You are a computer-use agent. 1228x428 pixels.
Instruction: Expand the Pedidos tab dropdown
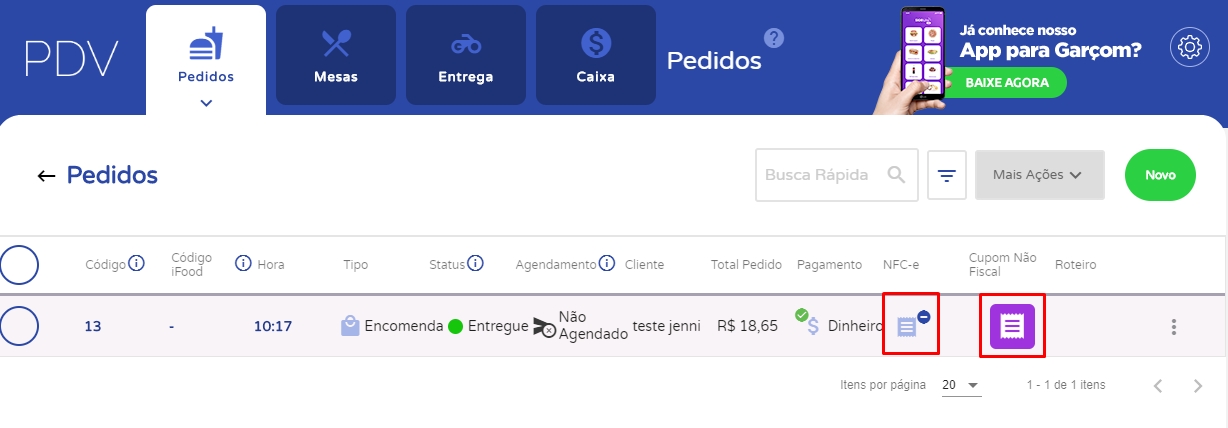point(206,102)
